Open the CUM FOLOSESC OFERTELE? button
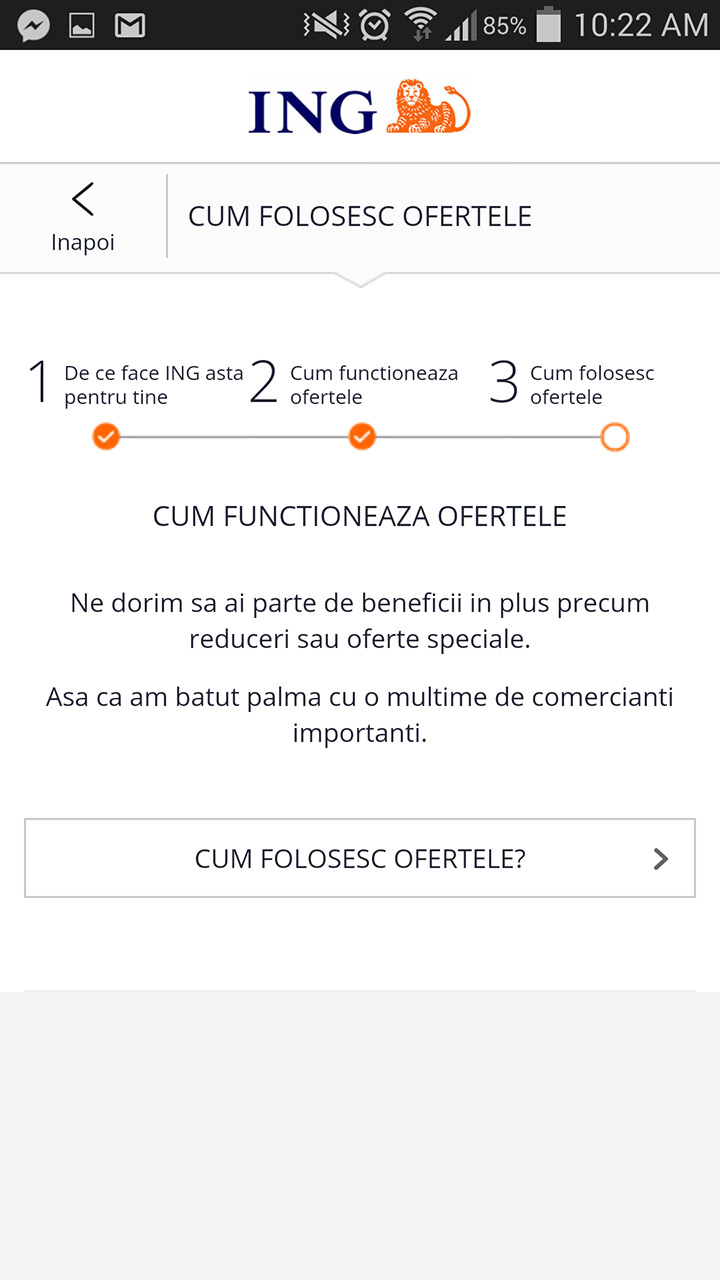 [x=360, y=858]
